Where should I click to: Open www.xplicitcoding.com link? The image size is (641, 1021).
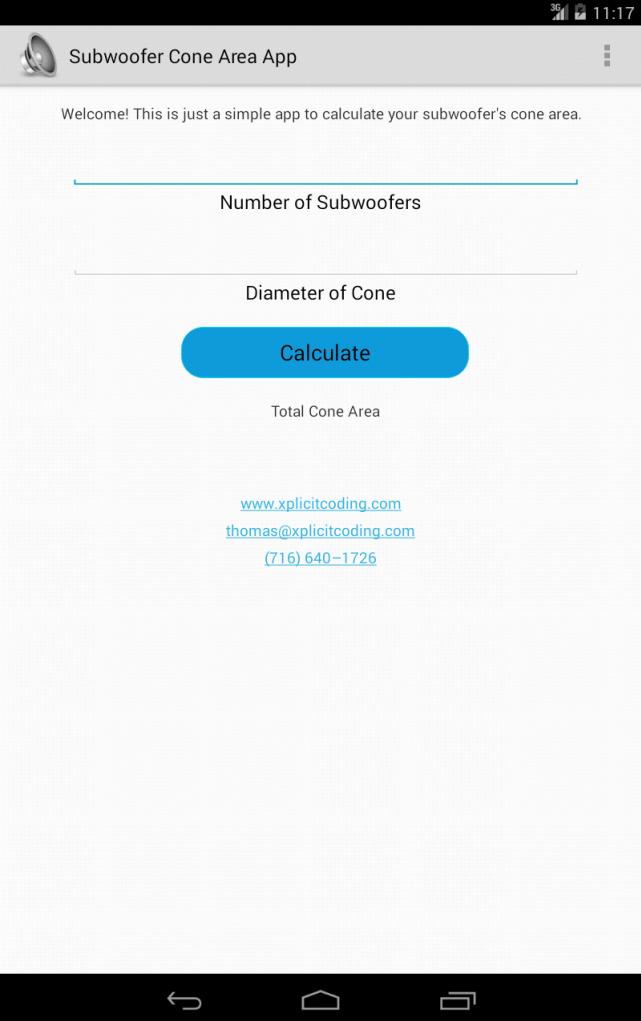[x=320, y=504]
